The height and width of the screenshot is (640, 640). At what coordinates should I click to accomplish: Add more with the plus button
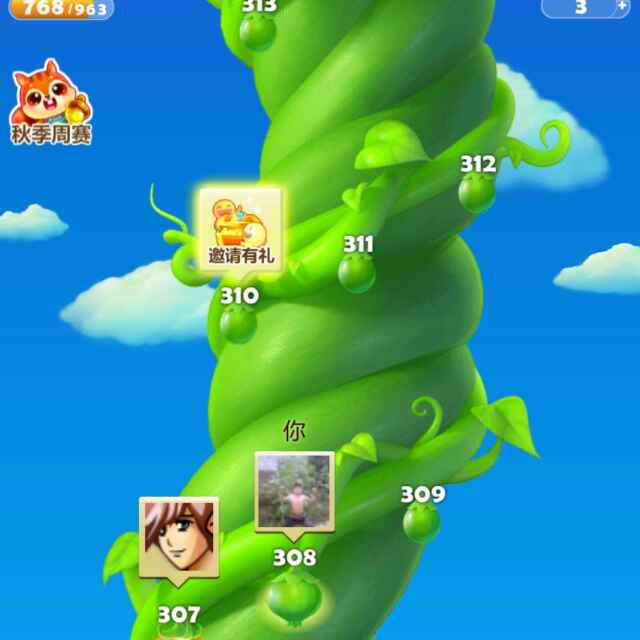[622, 6]
